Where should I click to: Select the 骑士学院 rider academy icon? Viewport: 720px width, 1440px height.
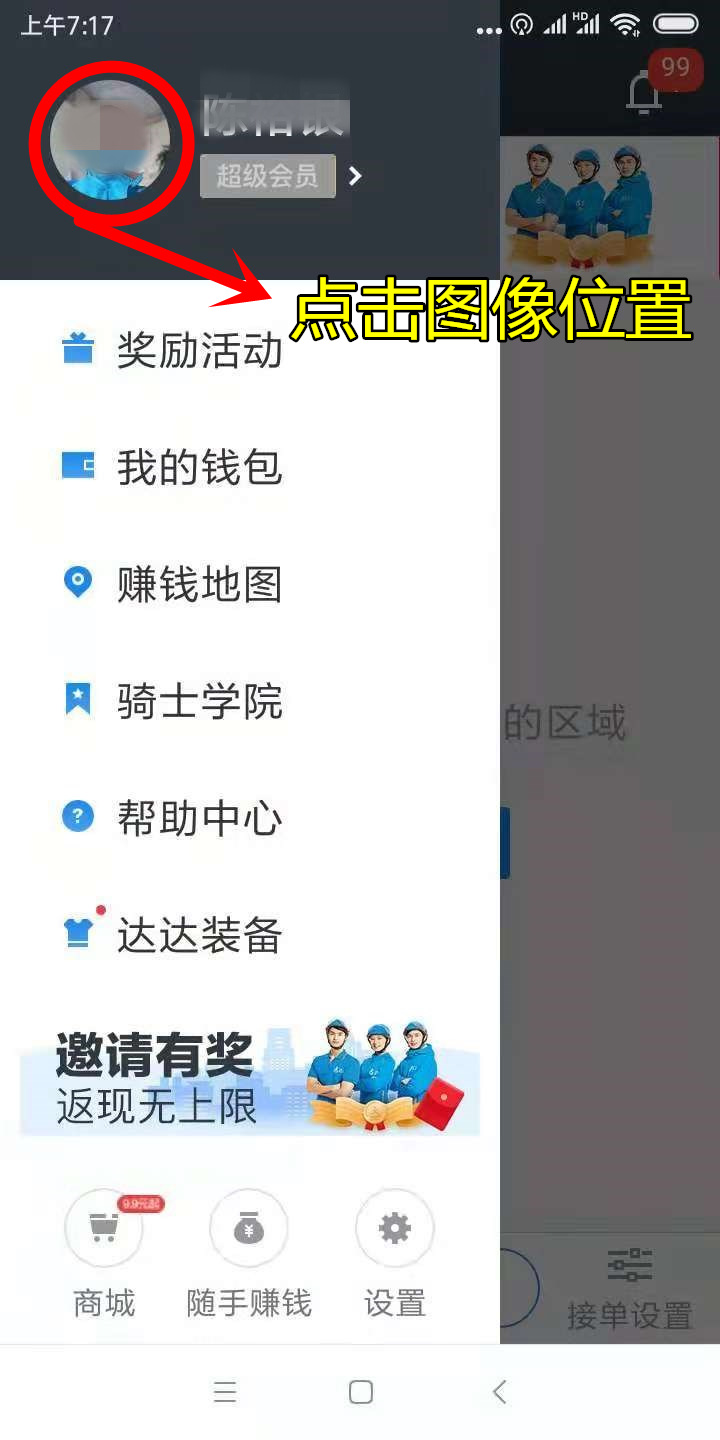[x=77, y=701]
